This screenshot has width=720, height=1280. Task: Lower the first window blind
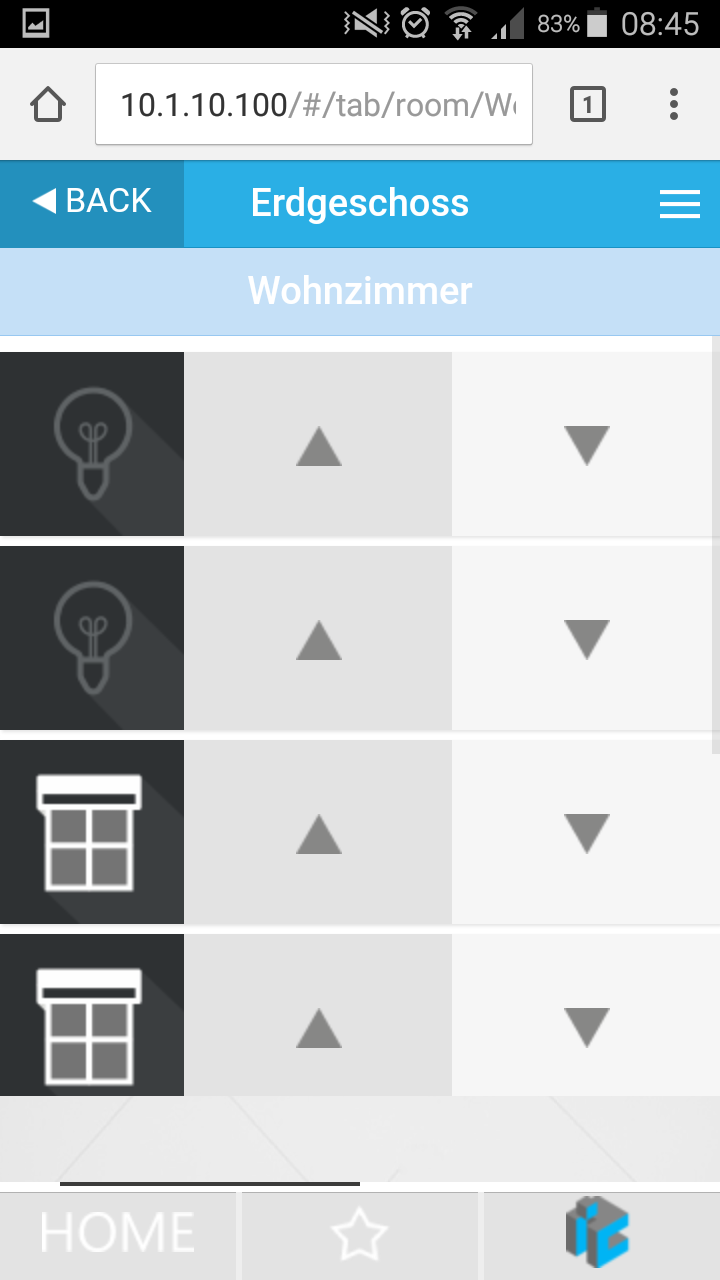586,832
